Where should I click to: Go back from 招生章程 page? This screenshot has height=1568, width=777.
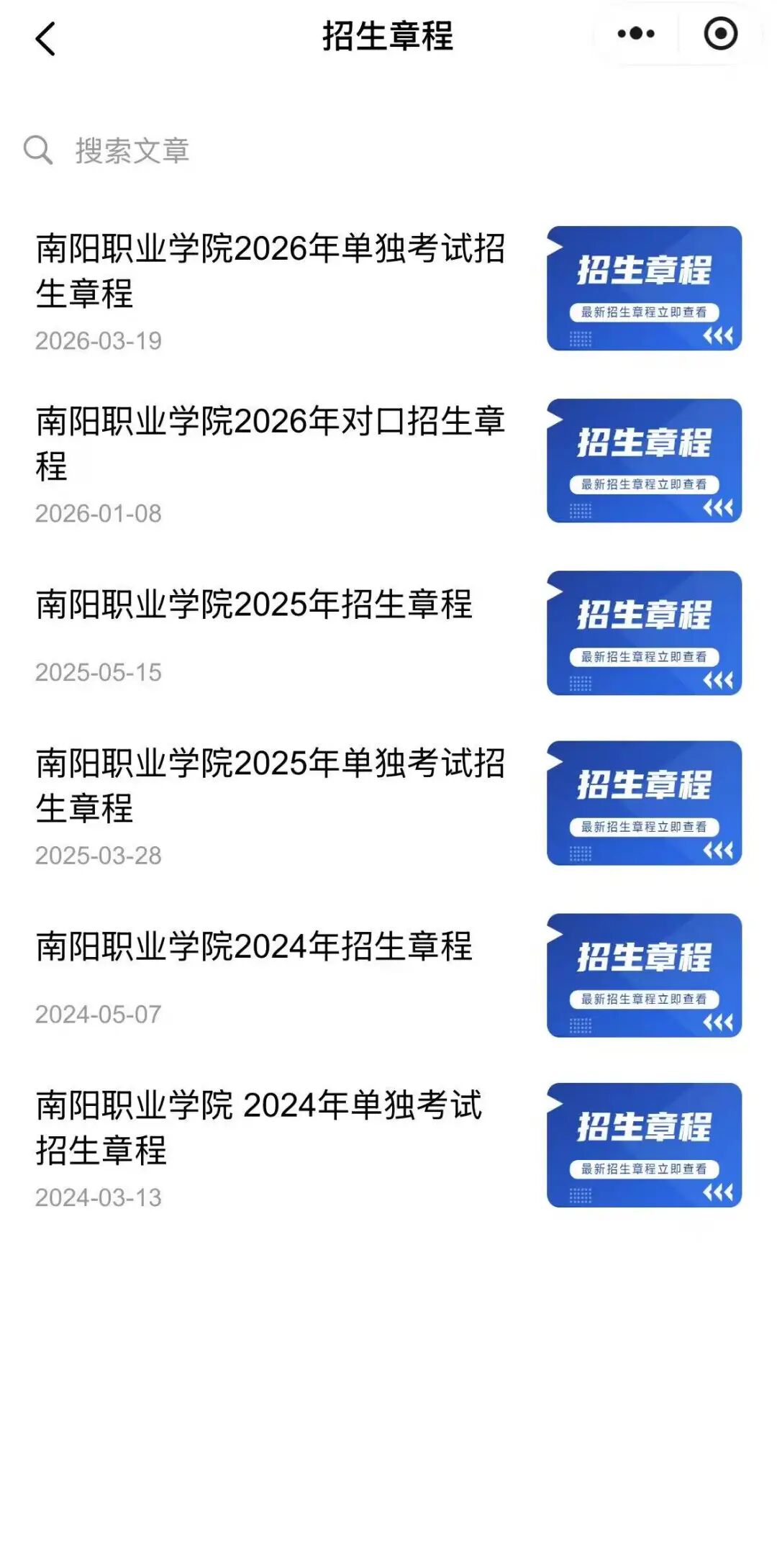(45, 39)
